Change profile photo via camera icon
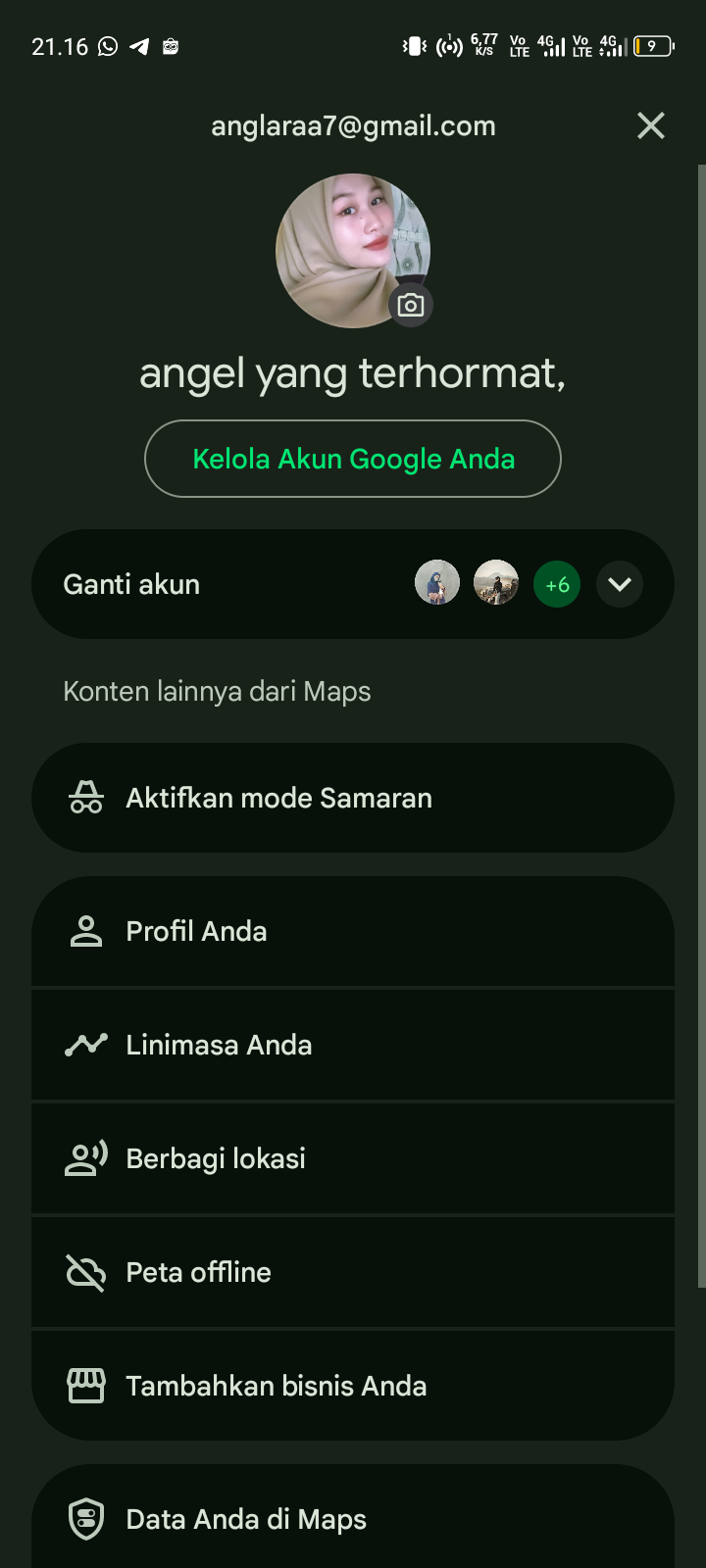This screenshot has height=1568, width=706. click(411, 305)
